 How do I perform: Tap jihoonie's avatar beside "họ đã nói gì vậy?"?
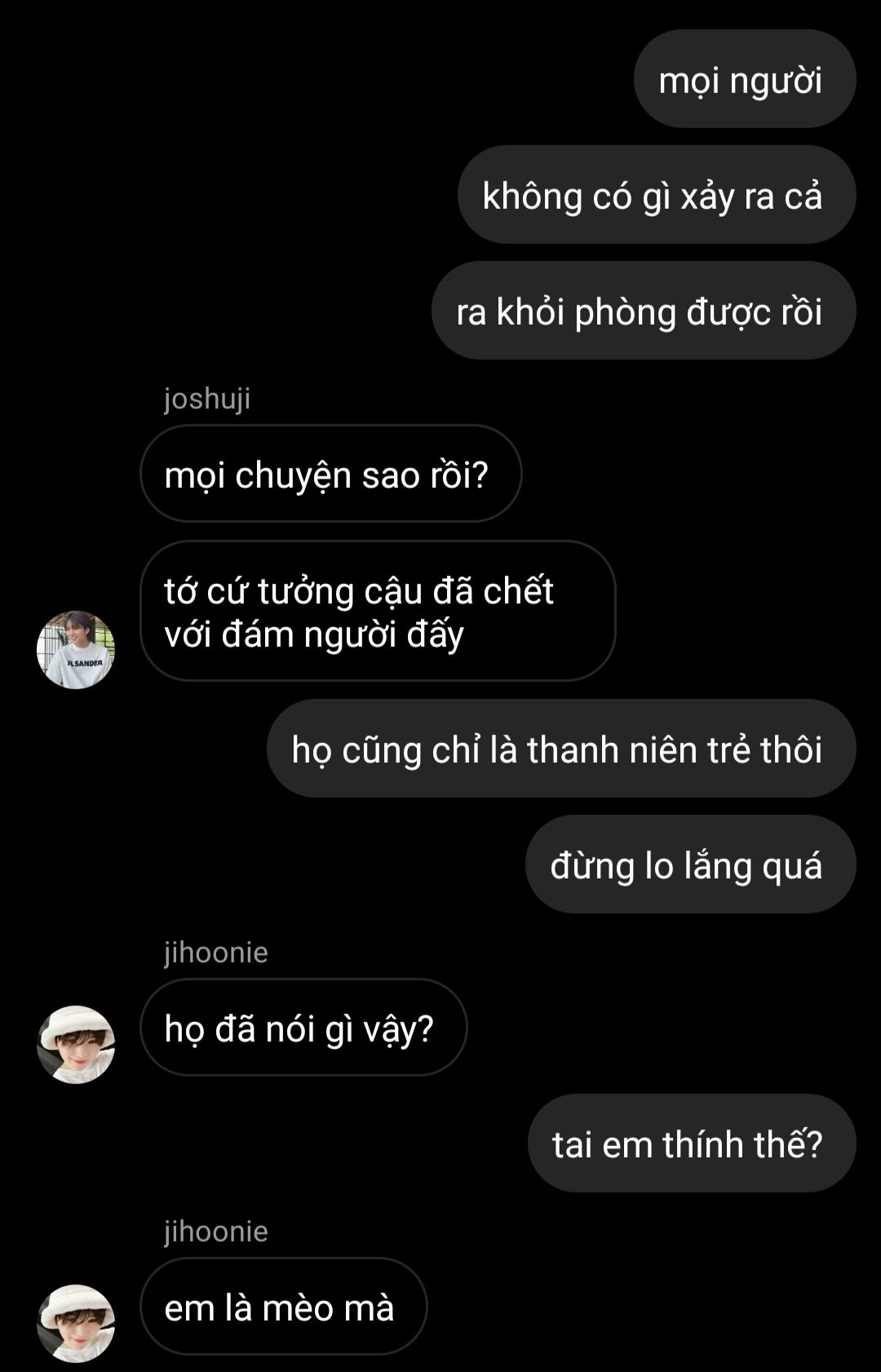(x=76, y=1045)
